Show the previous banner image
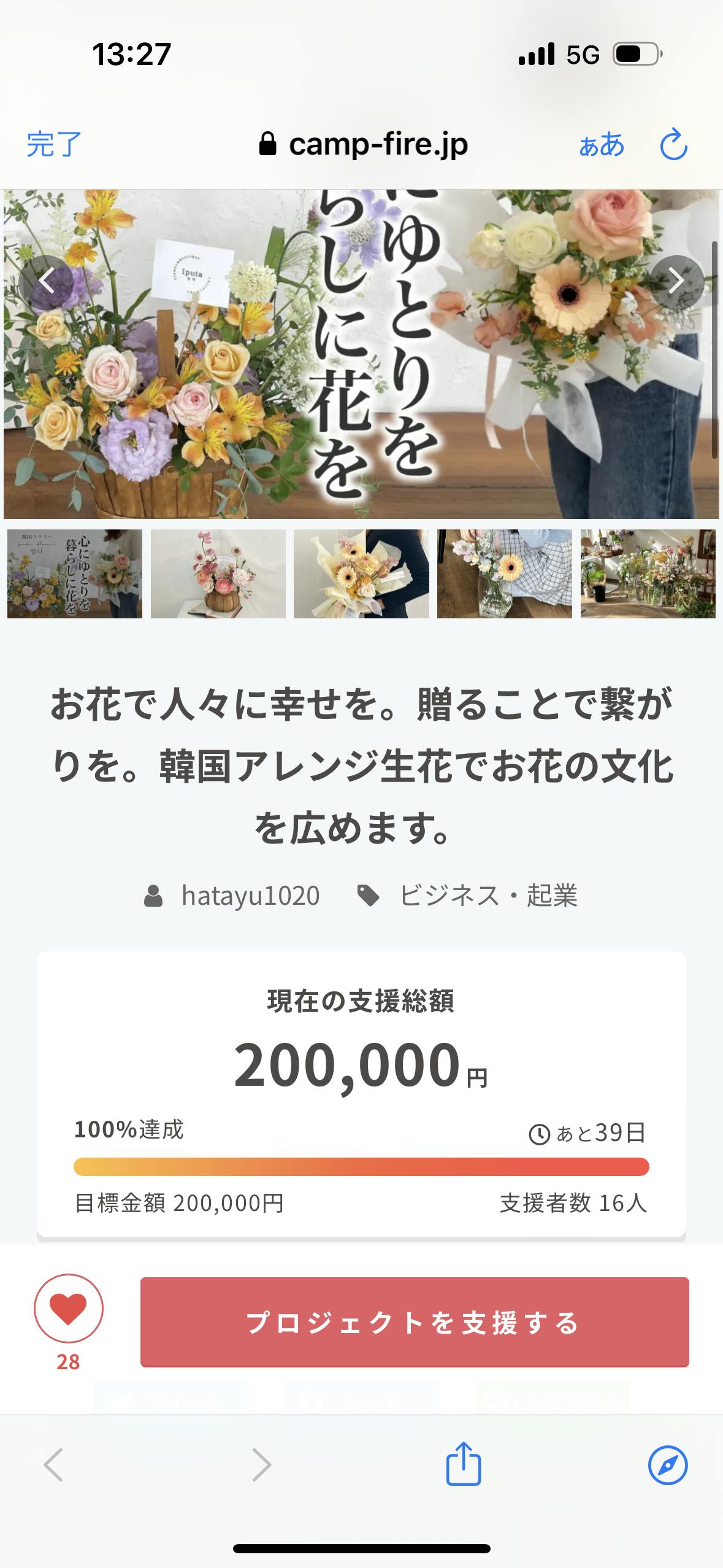The image size is (723, 1568). [x=47, y=282]
